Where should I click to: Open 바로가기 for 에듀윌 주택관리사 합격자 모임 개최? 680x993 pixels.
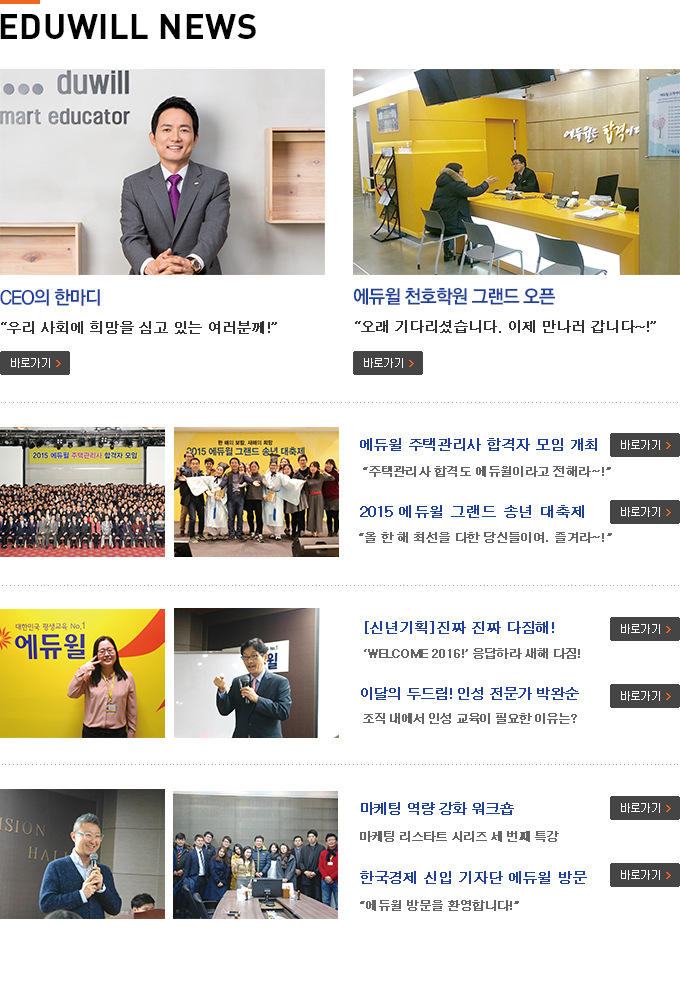coord(644,445)
